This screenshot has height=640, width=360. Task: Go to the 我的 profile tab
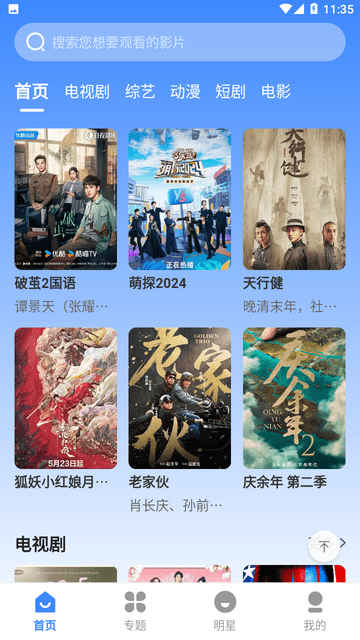pyautogui.click(x=315, y=611)
